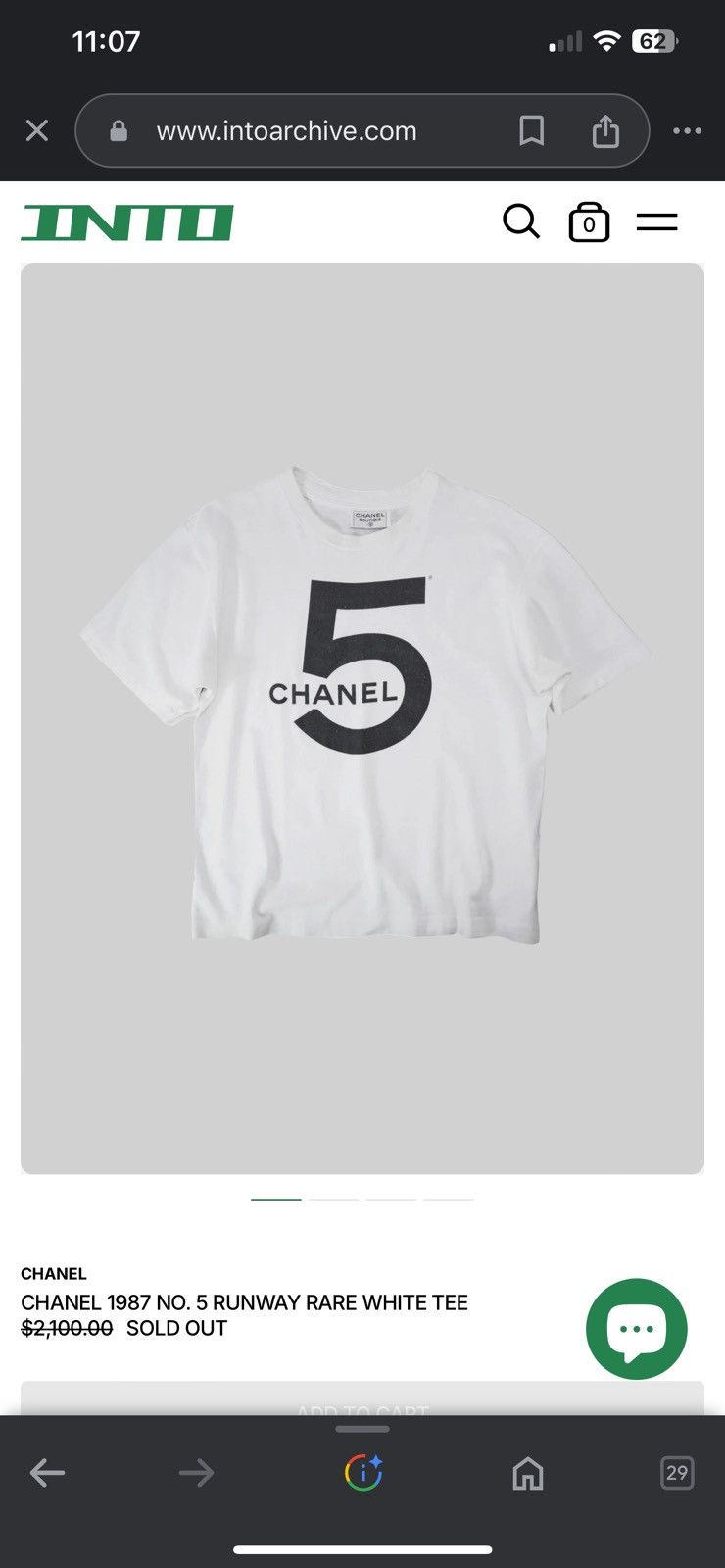Go back to the previous page
This screenshot has width=725, height=1568.
tap(47, 1472)
